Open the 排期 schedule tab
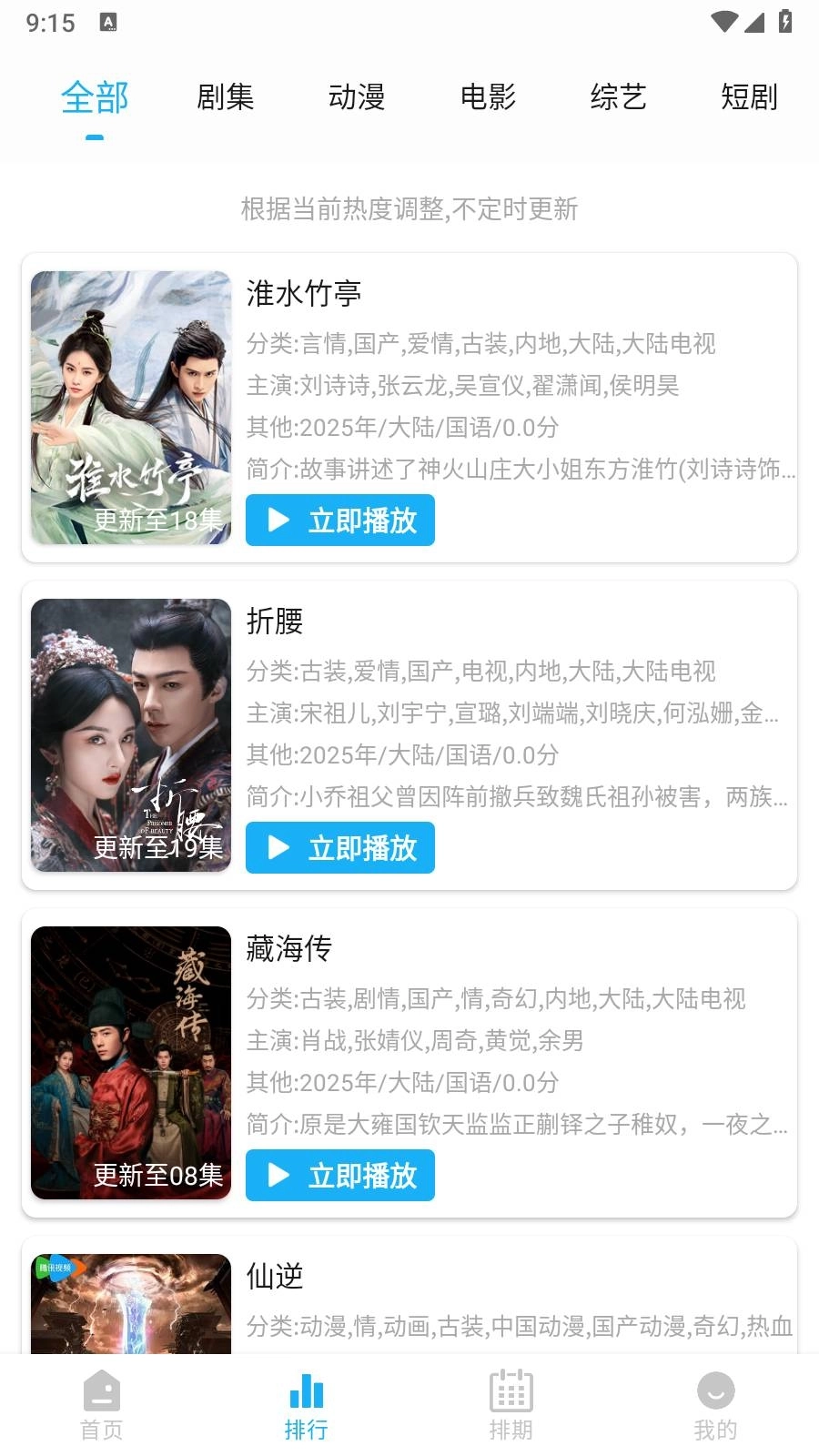Image resolution: width=819 pixels, height=1456 pixels. pos(511,1406)
